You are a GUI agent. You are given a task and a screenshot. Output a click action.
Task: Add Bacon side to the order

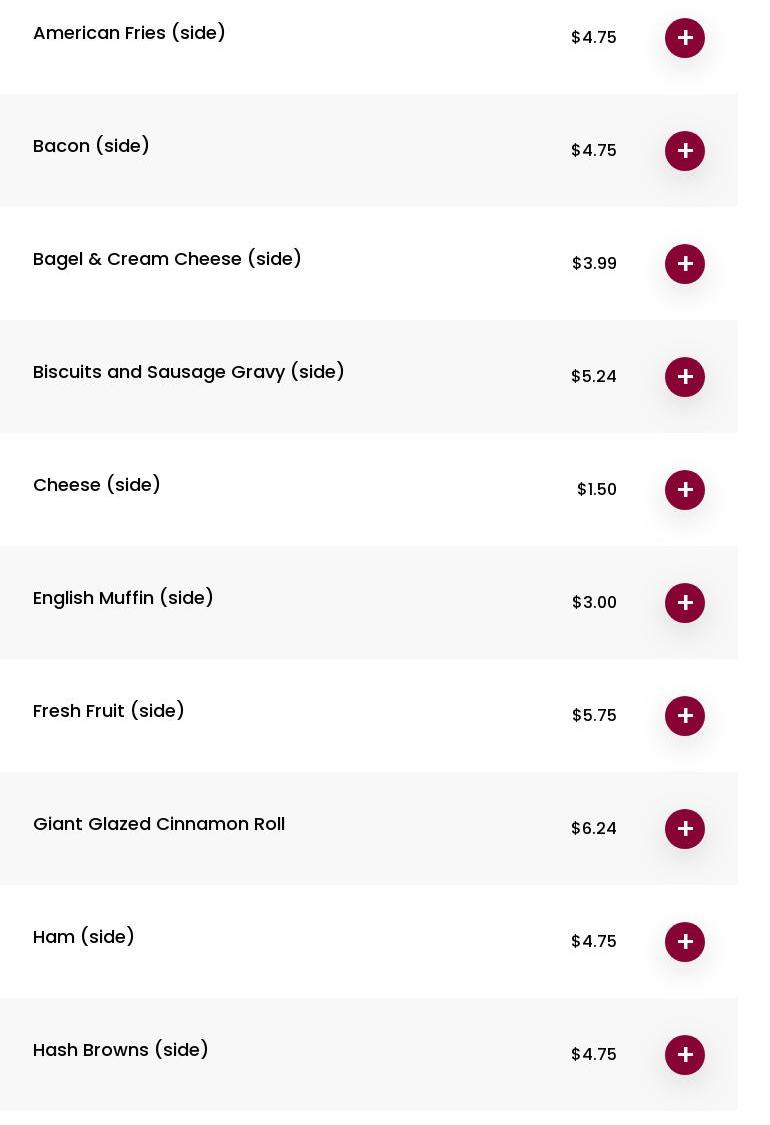pos(685,151)
